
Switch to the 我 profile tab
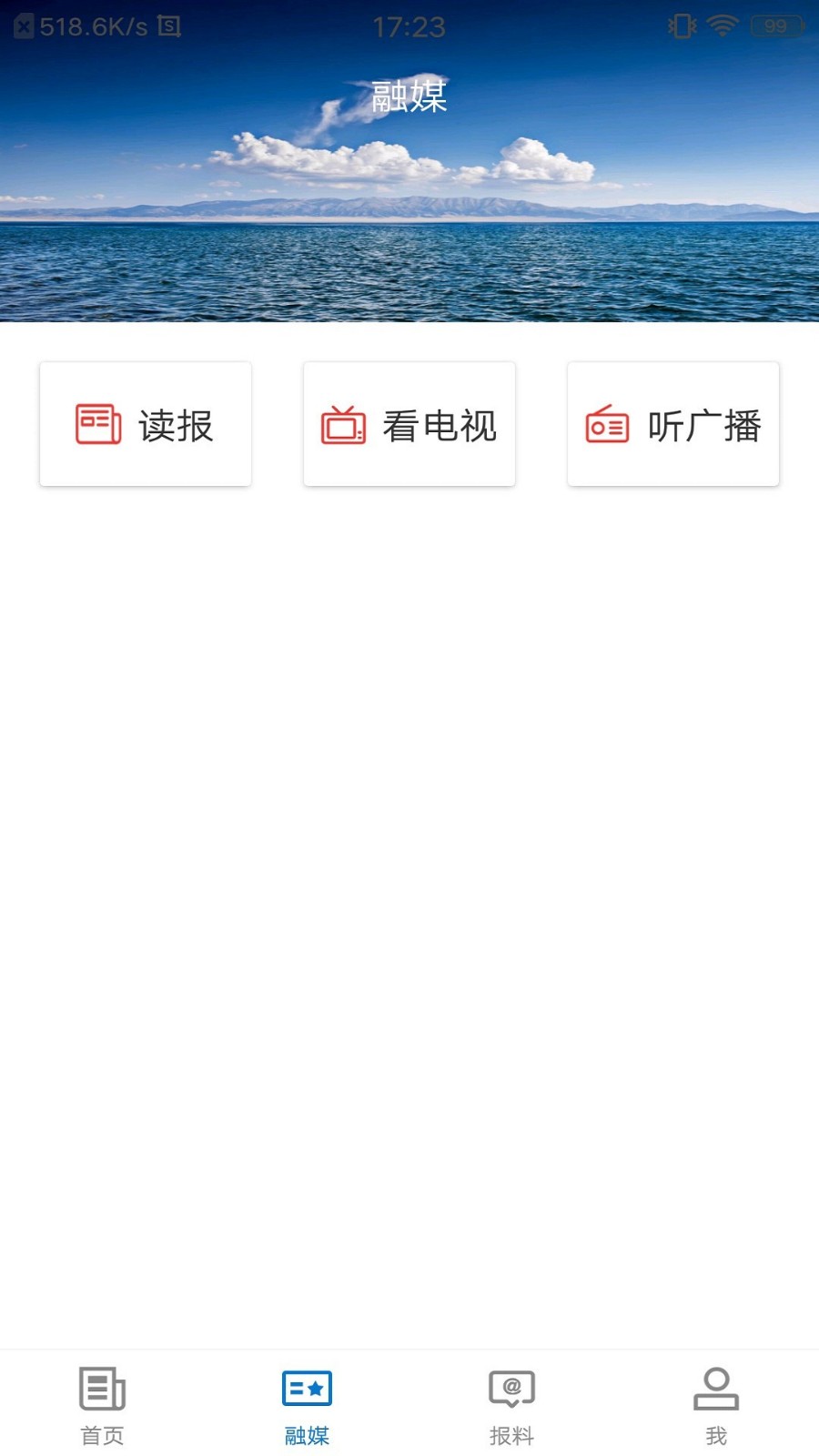(715, 1406)
